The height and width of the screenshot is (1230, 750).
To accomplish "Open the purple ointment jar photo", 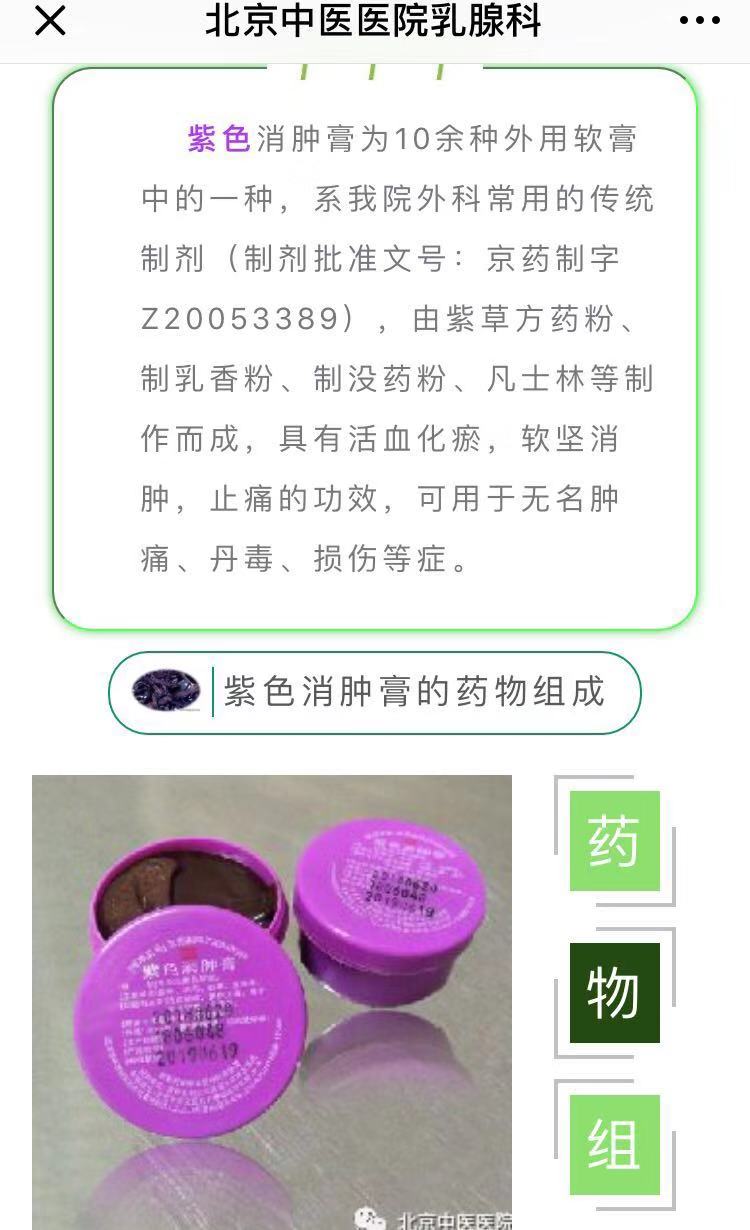I will coord(272,1002).
